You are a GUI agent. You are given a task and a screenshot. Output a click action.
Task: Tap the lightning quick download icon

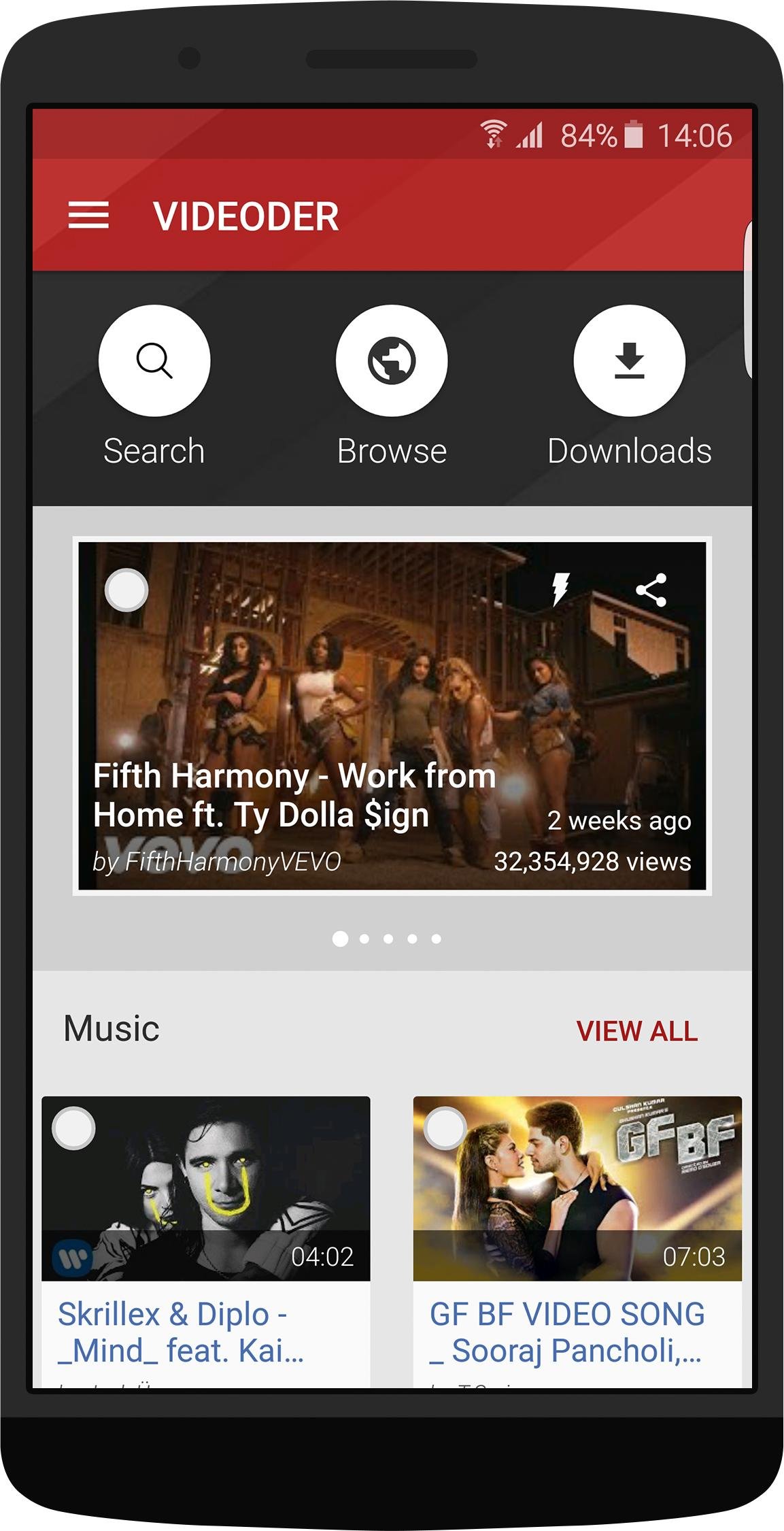[560, 590]
